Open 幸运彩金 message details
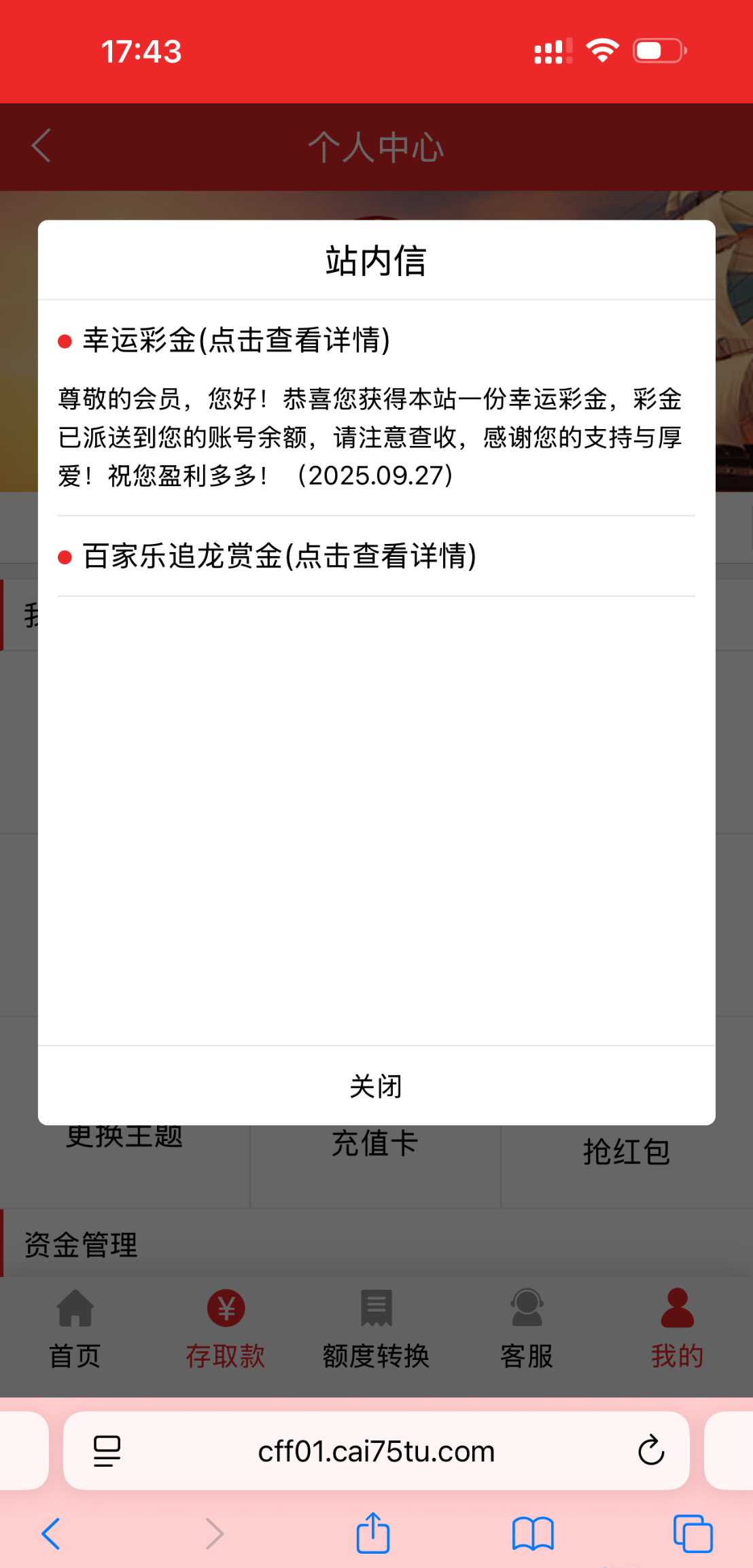The image size is (753, 1568). coord(237,340)
